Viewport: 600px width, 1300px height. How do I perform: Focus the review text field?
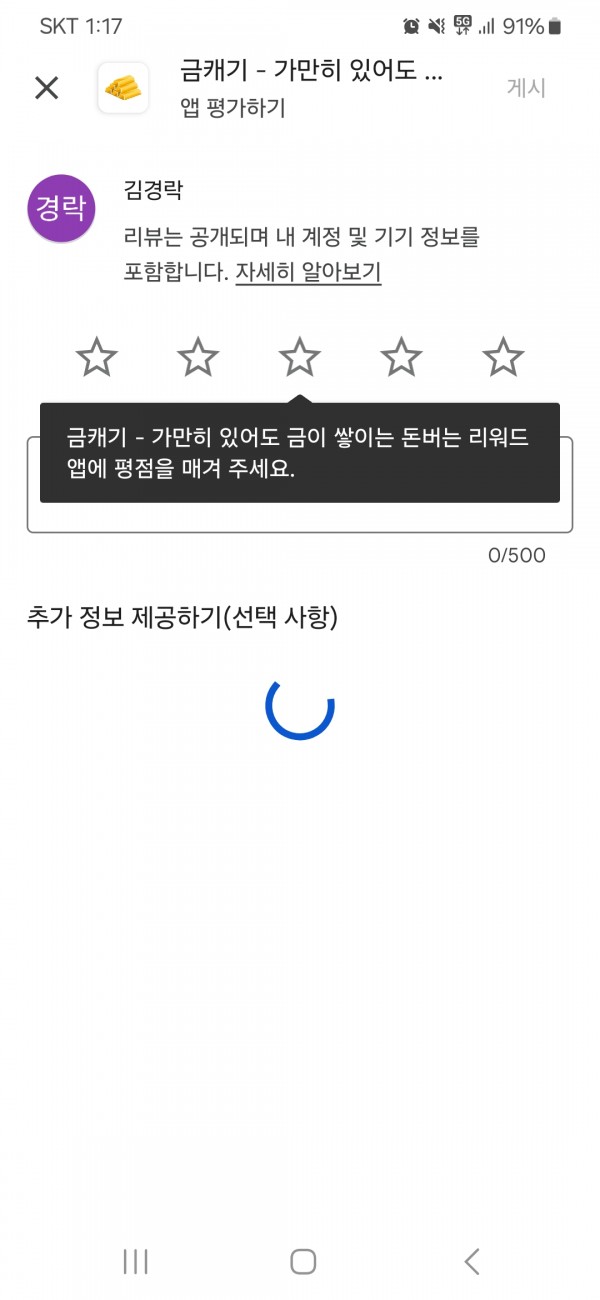(300, 485)
